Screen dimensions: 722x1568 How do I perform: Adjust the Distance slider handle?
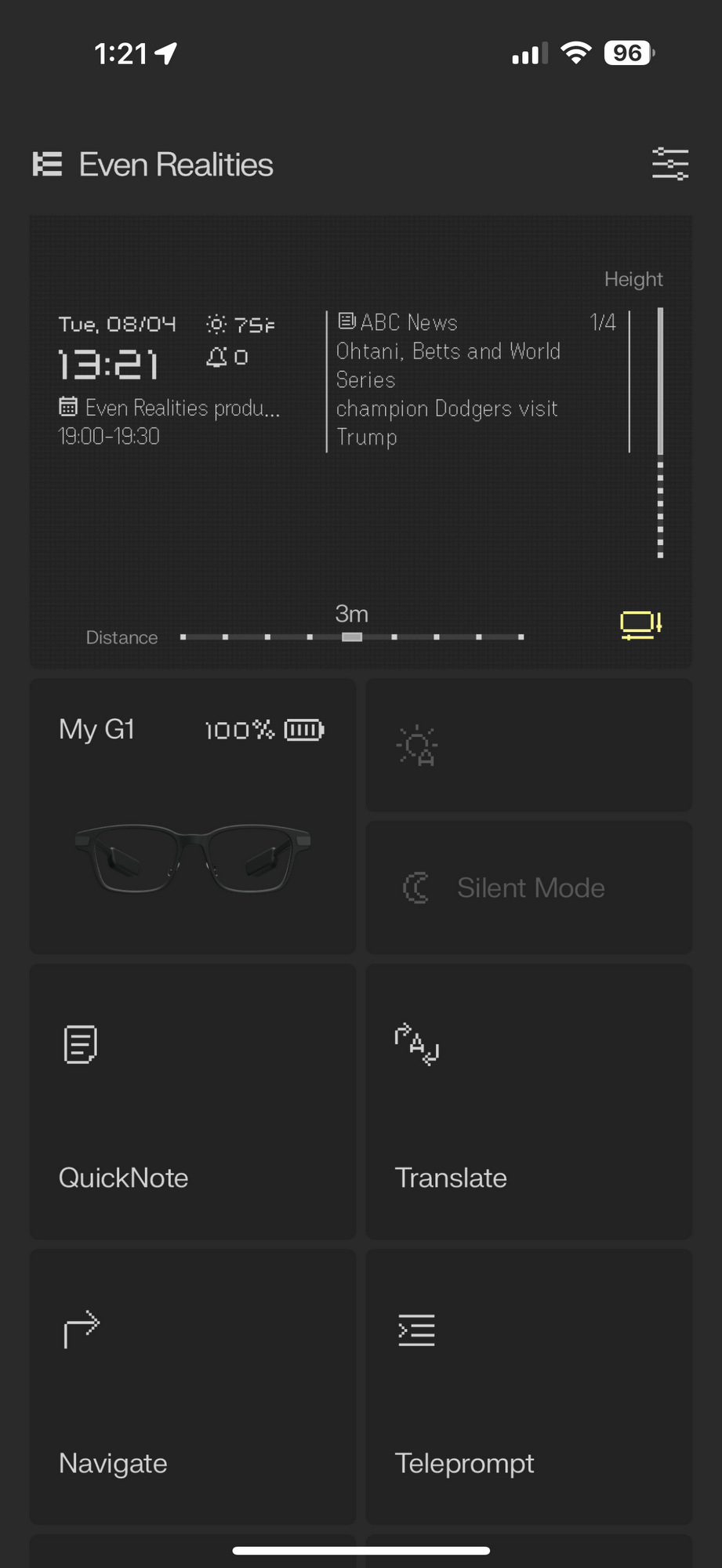click(x=352, y=637)
